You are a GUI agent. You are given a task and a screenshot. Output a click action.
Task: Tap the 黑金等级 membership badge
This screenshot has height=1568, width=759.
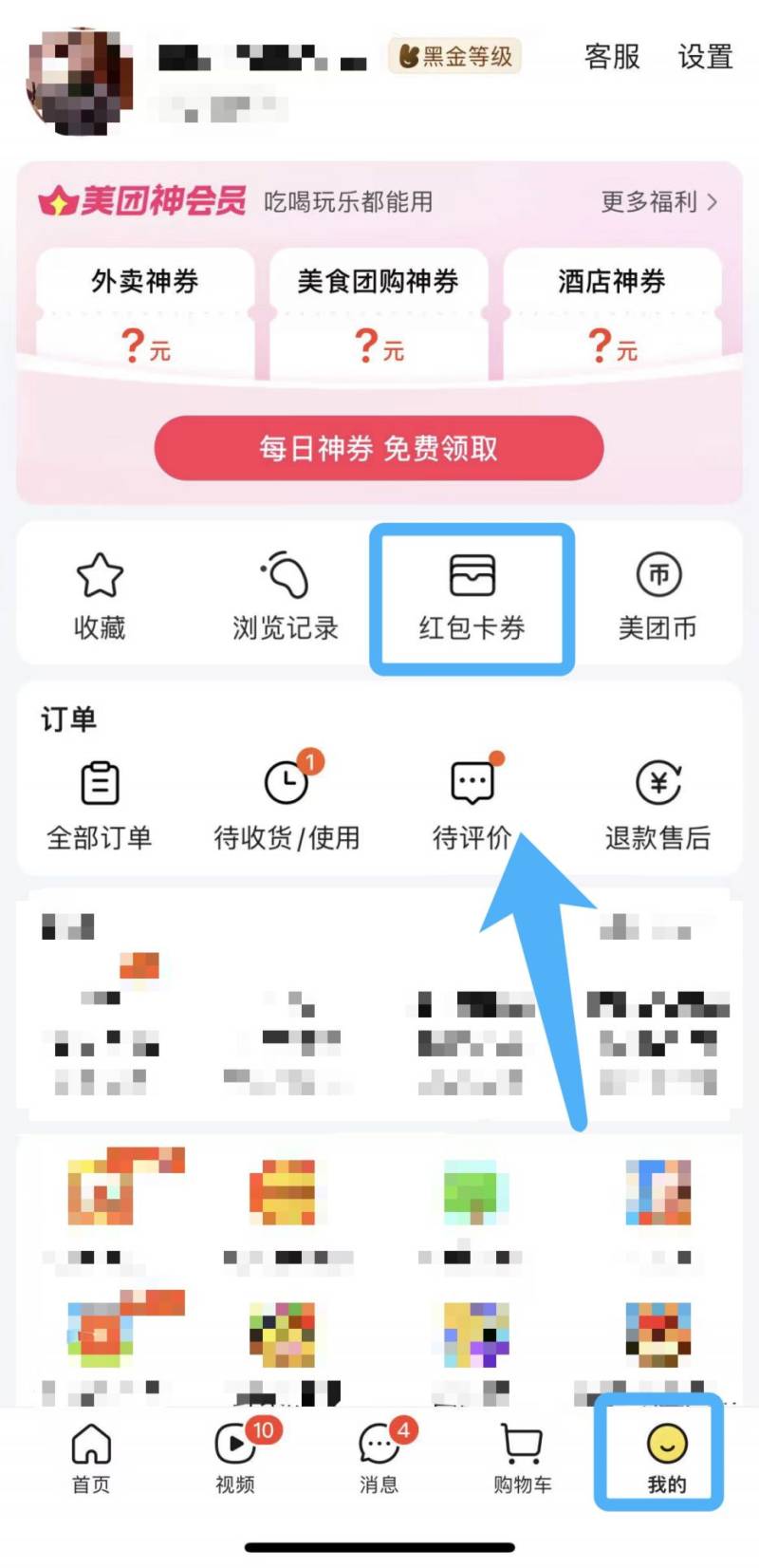454,56
